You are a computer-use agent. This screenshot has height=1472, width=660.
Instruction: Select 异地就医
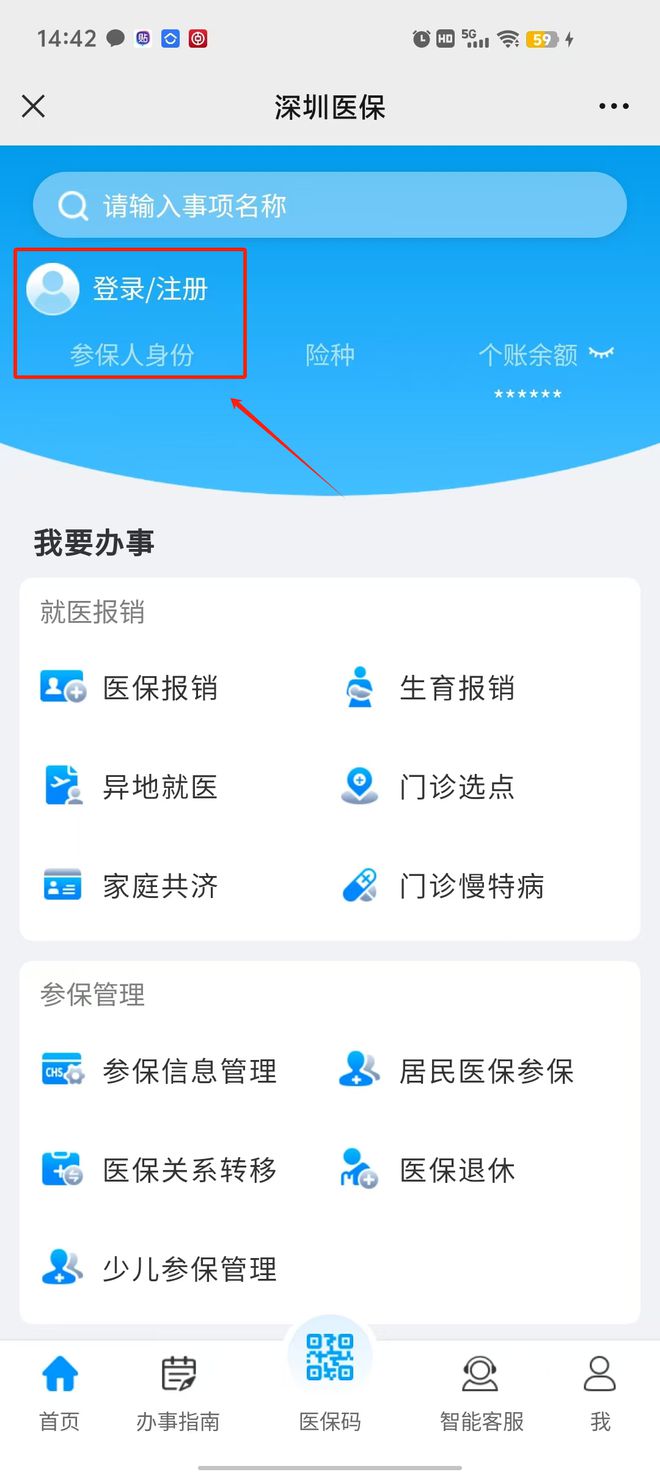tap(130, 787)
